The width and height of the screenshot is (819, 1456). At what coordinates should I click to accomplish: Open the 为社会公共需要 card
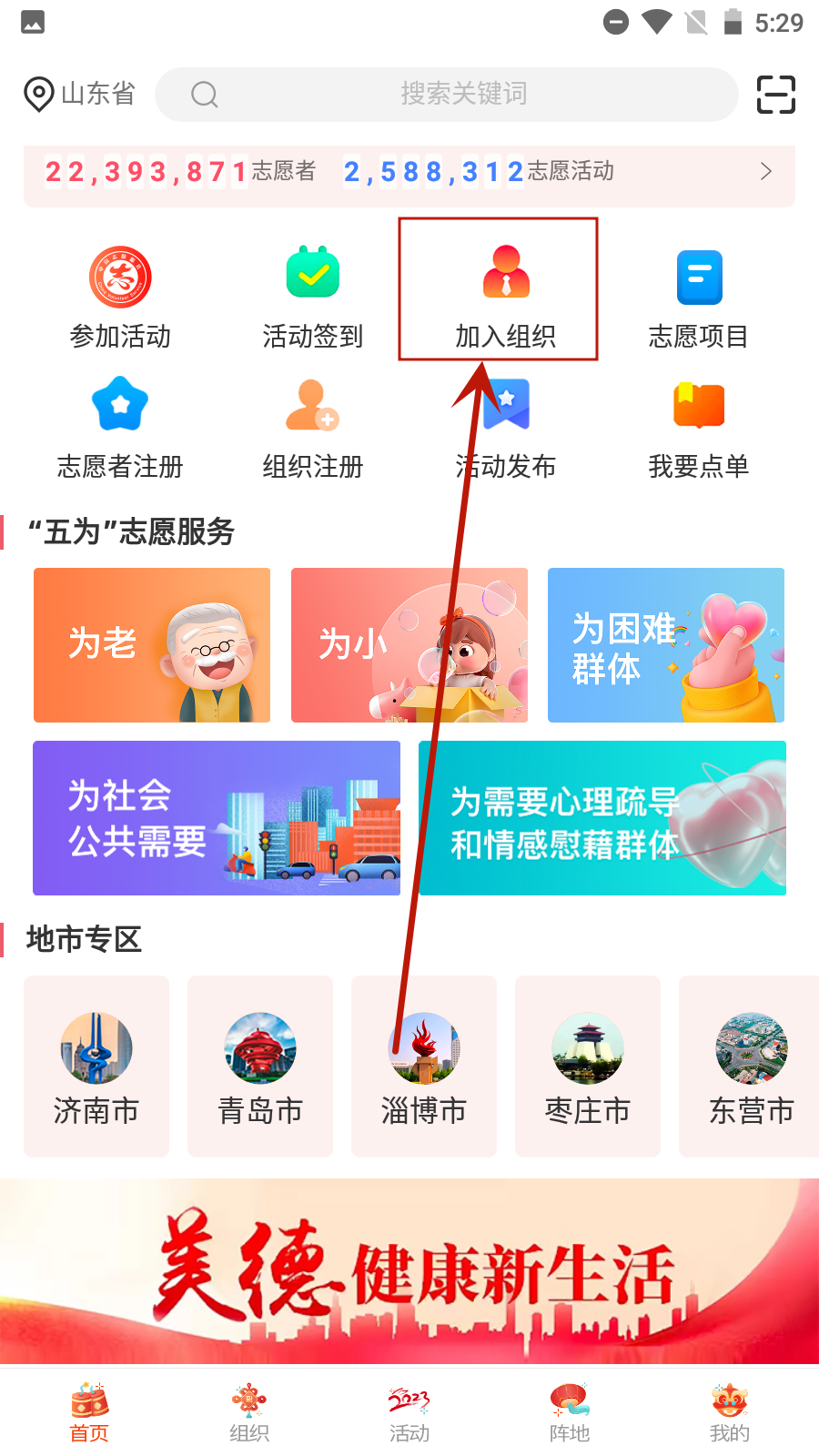click(217, 818)
